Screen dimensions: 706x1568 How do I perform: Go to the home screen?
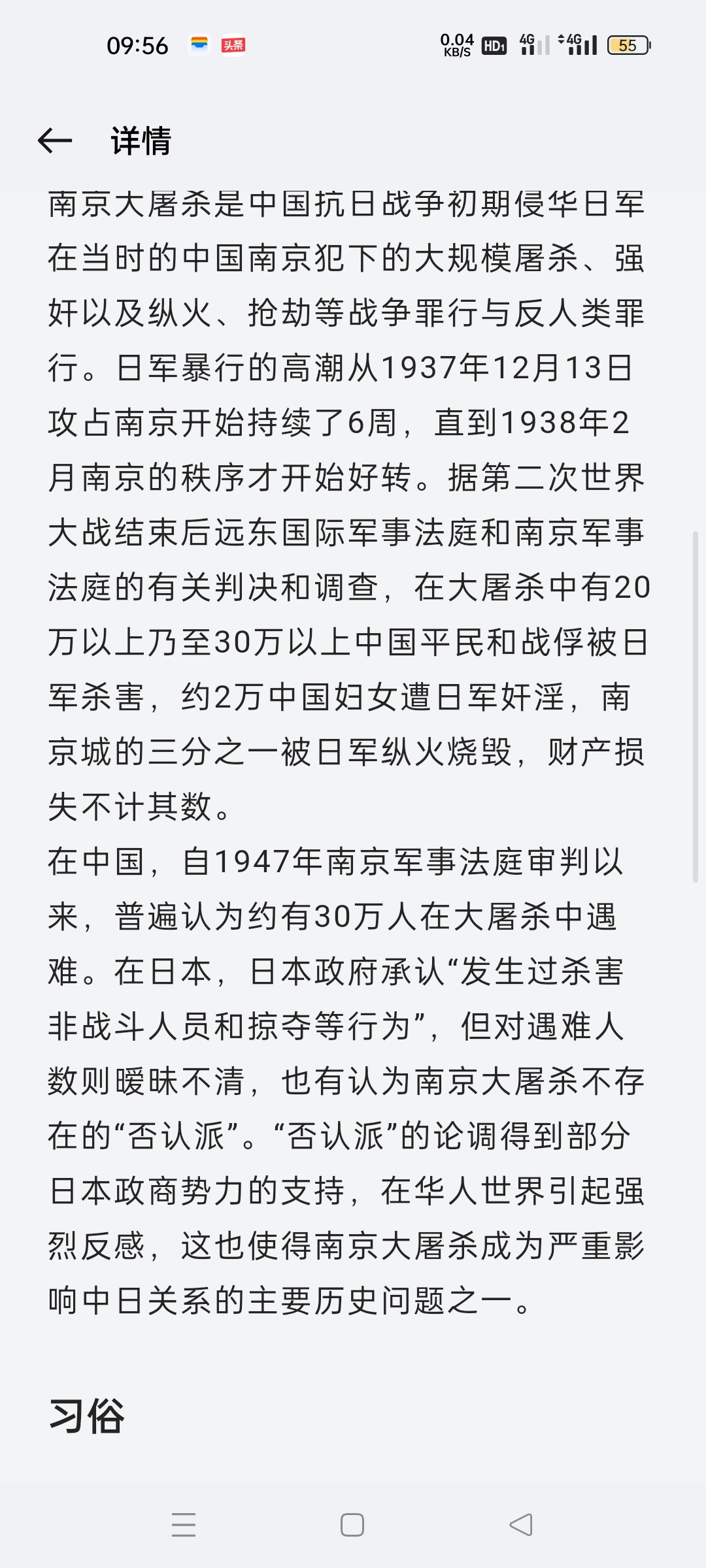pyautogui.click(x=352, y=1525)
